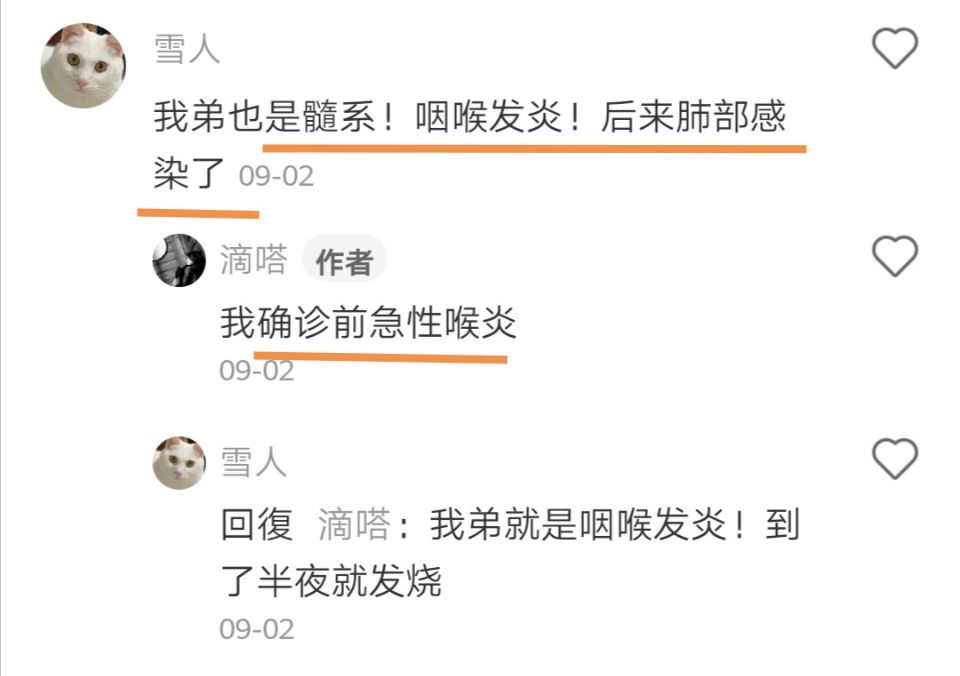Tap the 滴嗒 mention in 雪人's reply
This screenshot has height=676, width=960.
353,525
